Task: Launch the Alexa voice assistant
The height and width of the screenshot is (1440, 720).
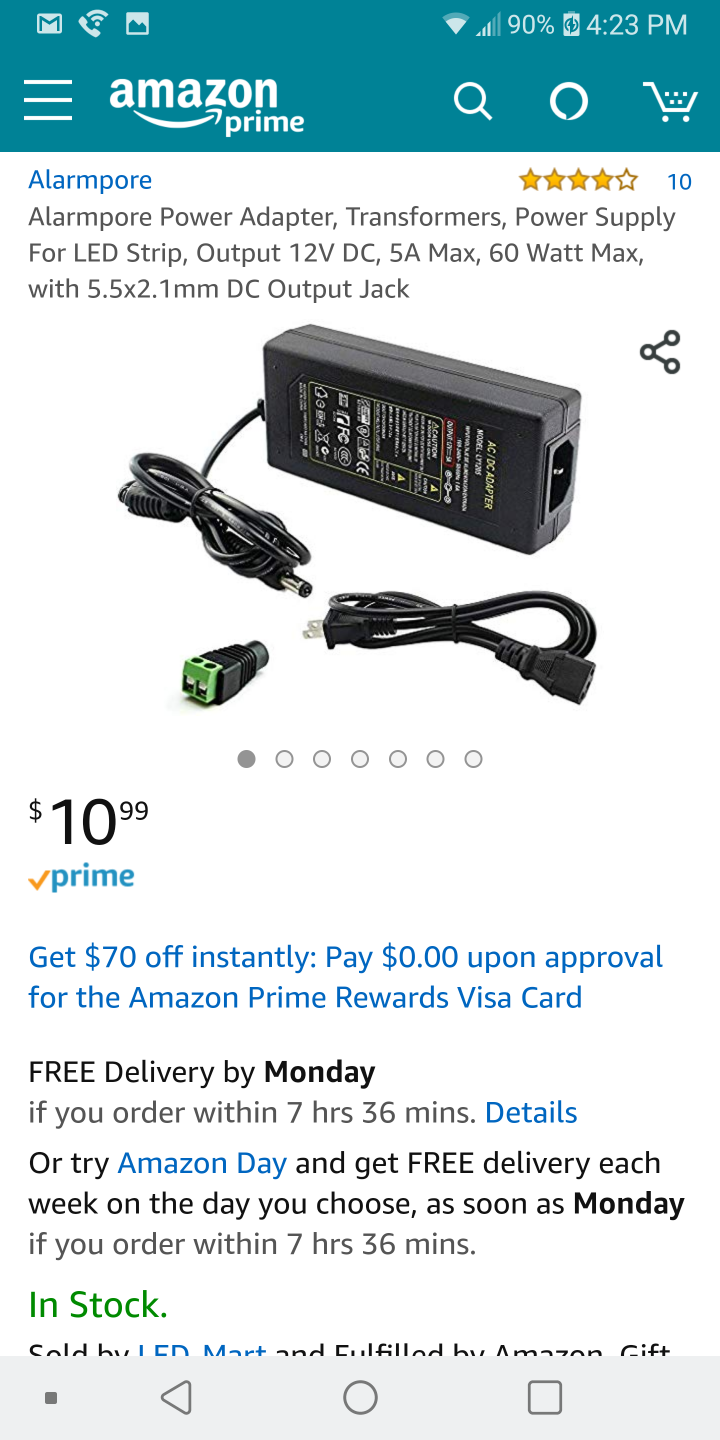Action: coord(569,101)
